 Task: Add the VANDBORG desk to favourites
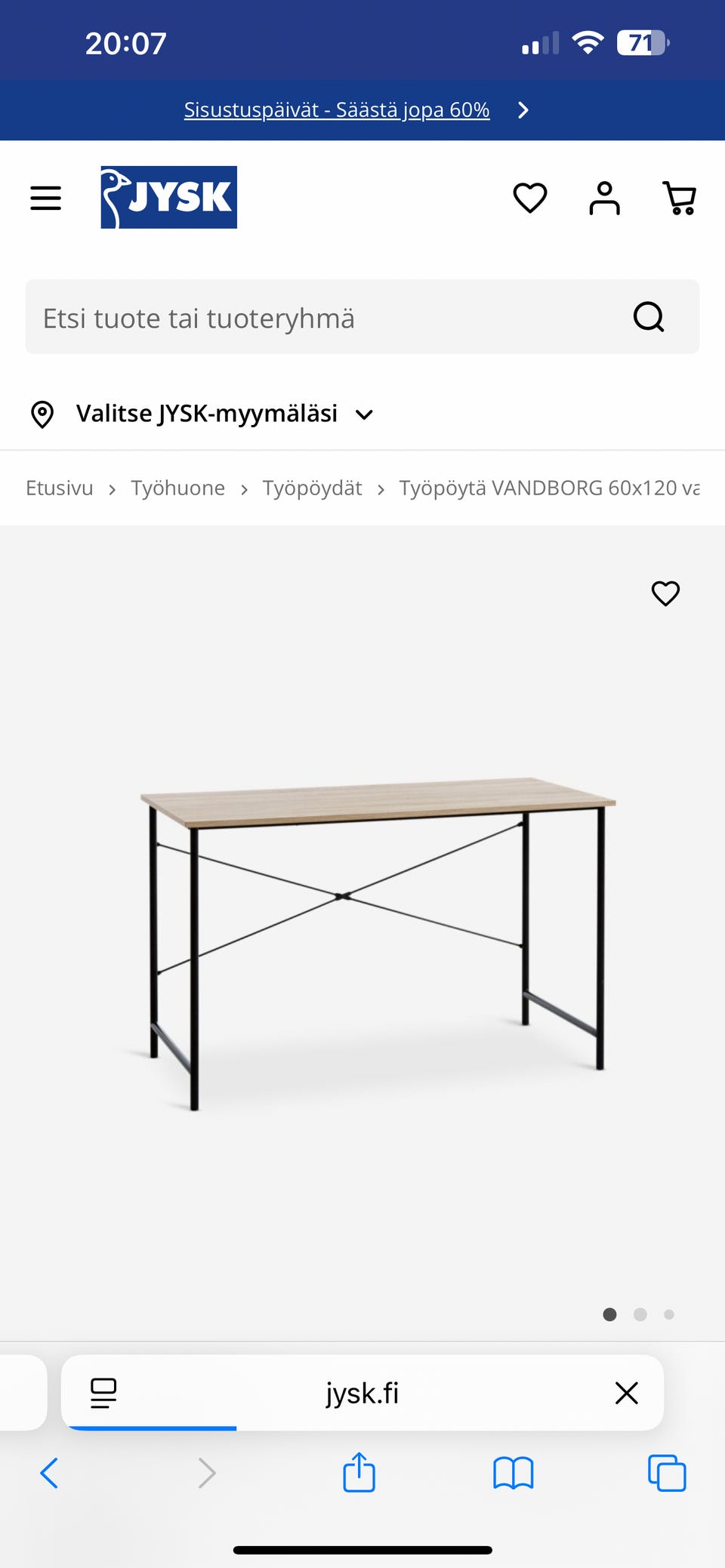[665, 593]
